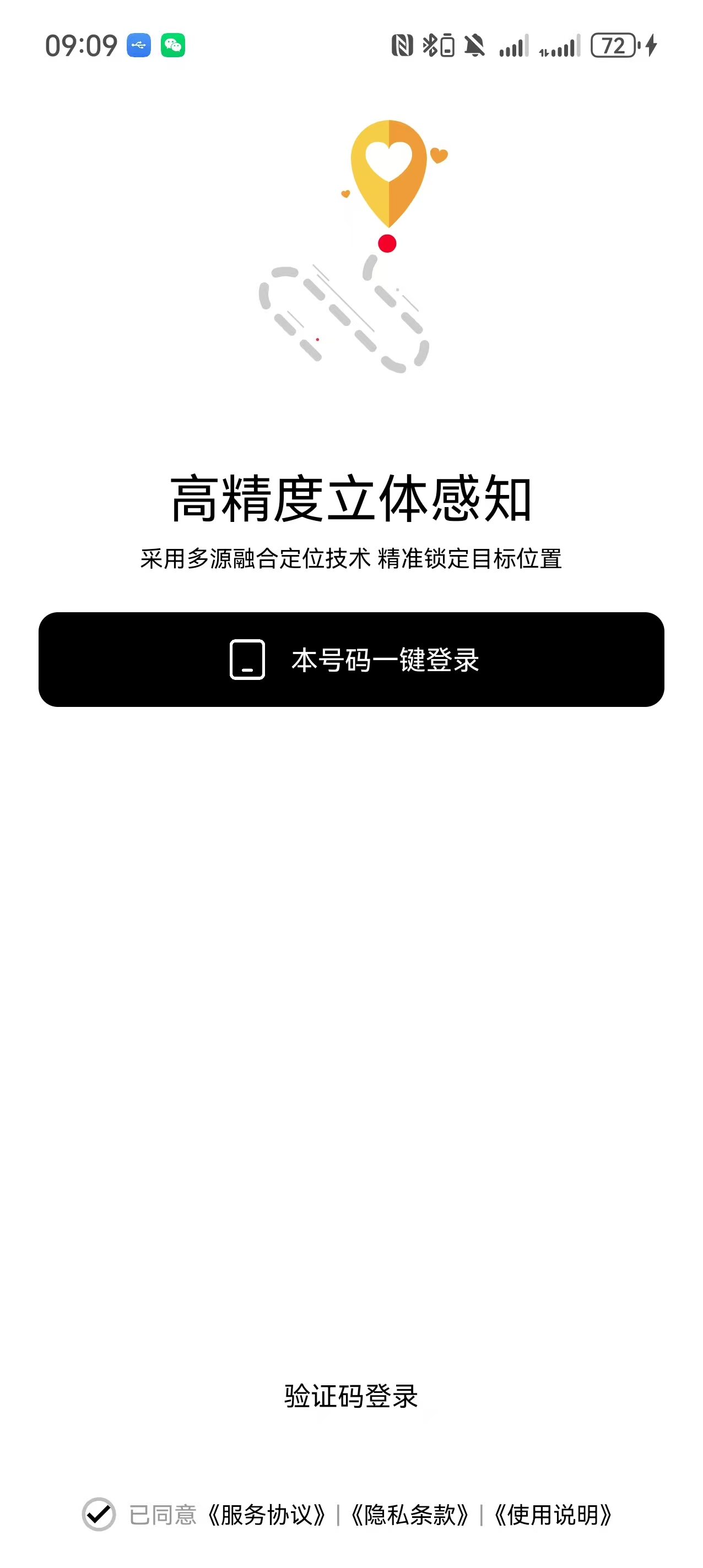
Task: Tap 本号码一键登录 button
Action: (351, 659)
